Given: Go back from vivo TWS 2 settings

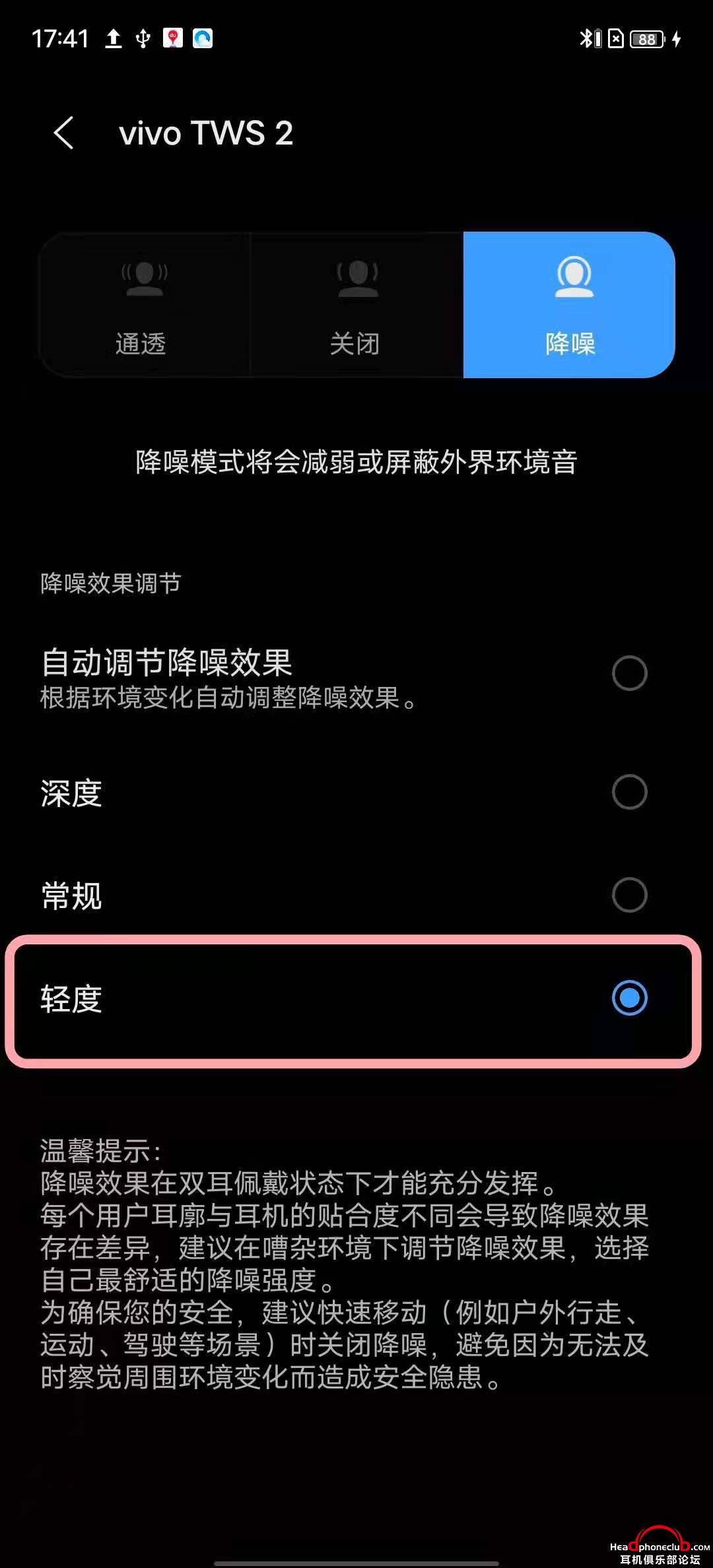Looking at the screenshot, I should coord(64,133).
